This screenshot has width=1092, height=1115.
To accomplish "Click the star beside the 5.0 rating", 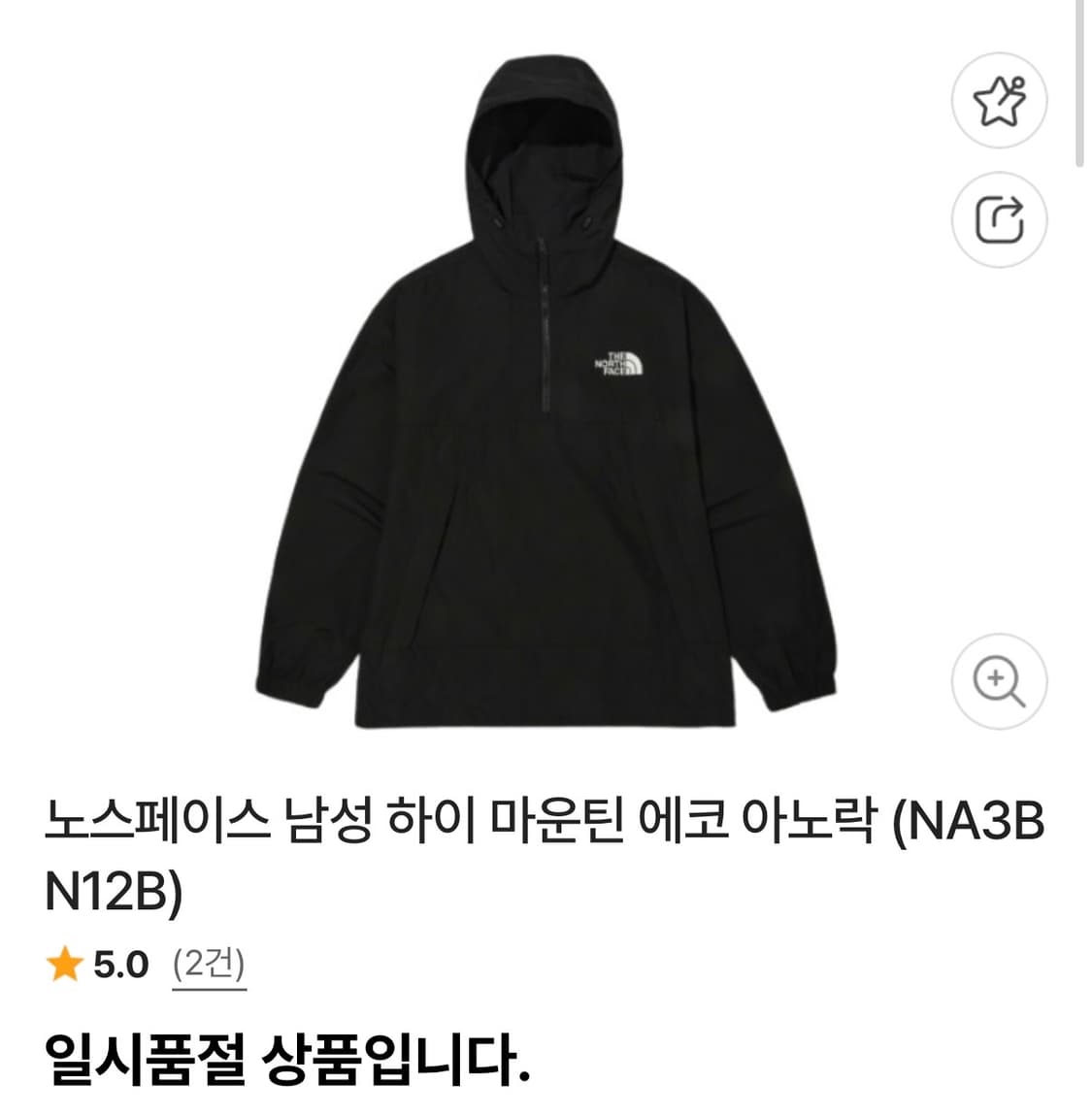I will (63, 963).
